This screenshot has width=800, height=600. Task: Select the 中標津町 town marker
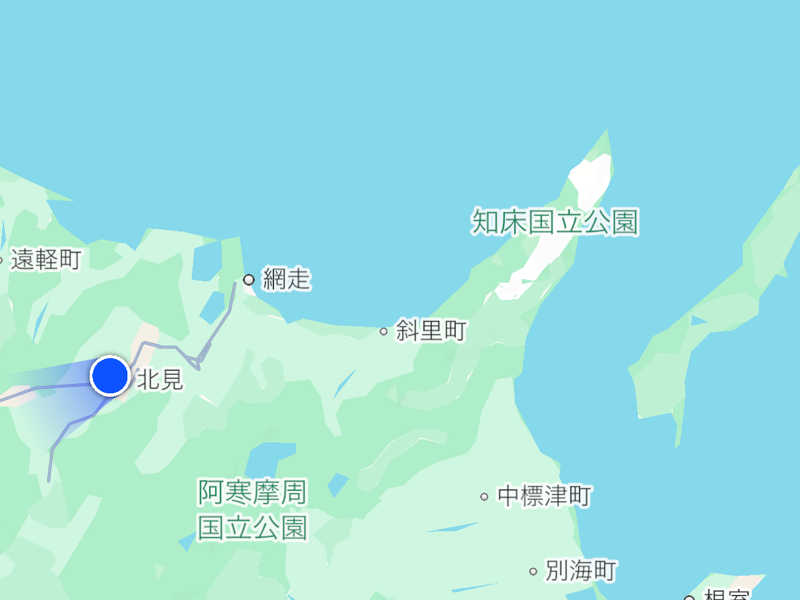tap(484, 496)
